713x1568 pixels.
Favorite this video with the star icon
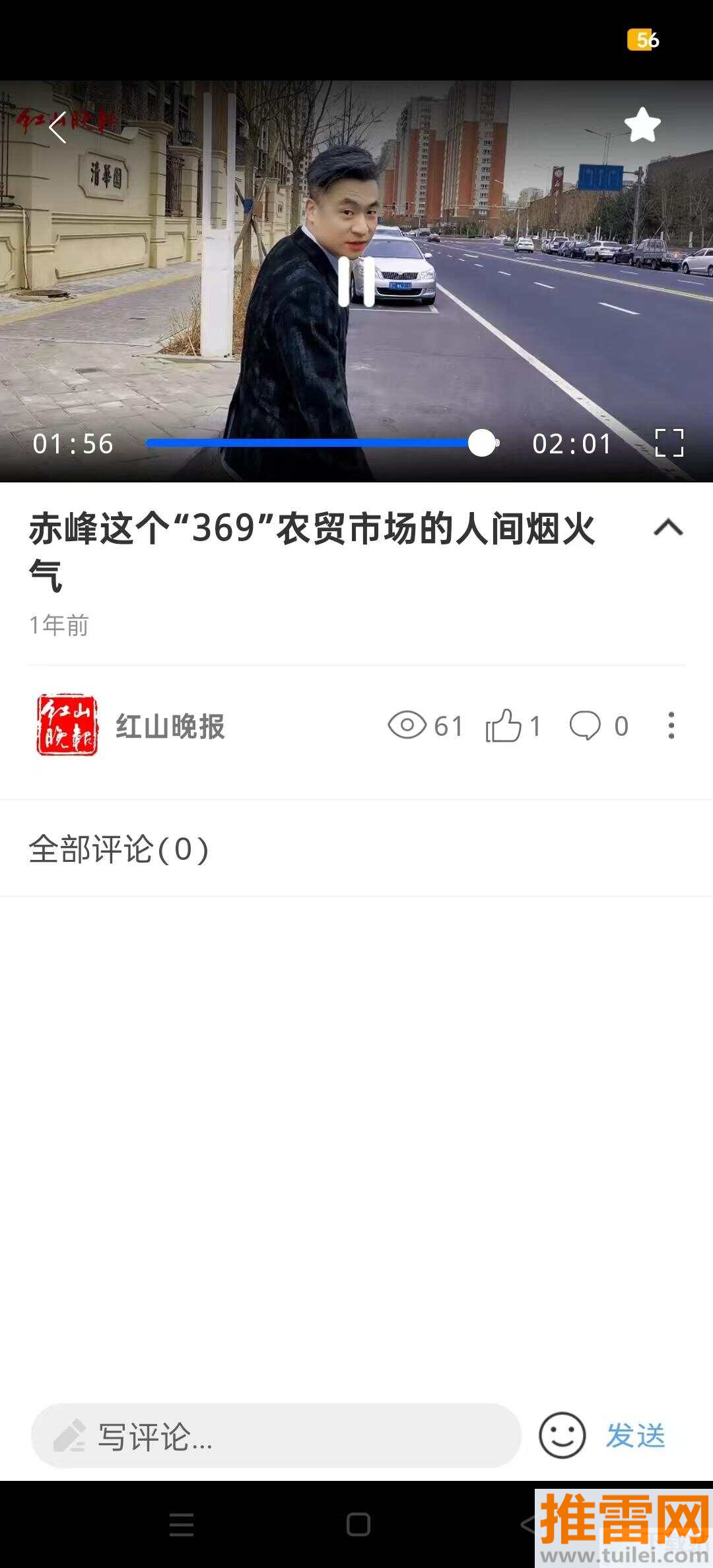pos(642,125)
